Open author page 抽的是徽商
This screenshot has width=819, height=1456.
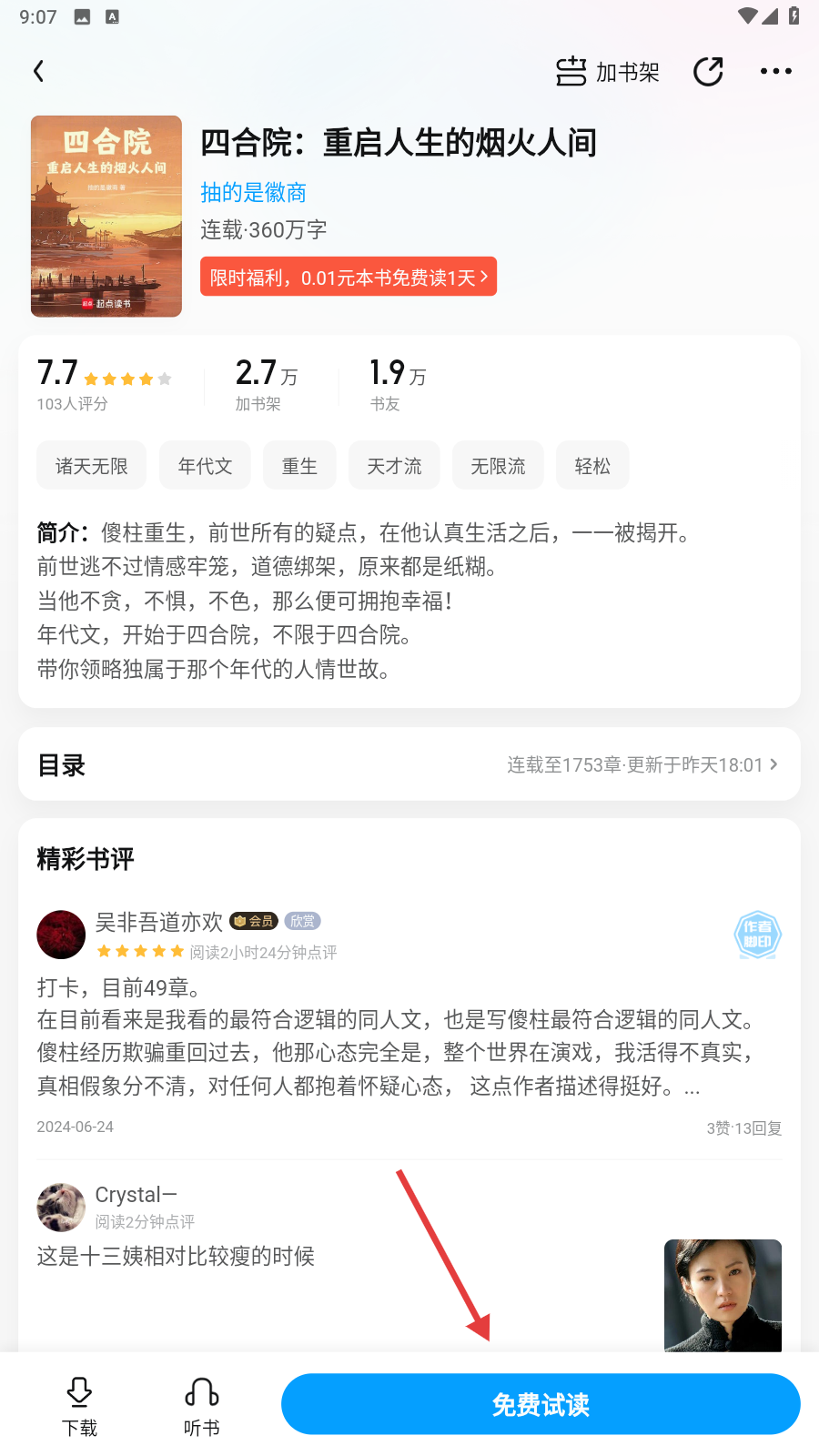[253, 192]
